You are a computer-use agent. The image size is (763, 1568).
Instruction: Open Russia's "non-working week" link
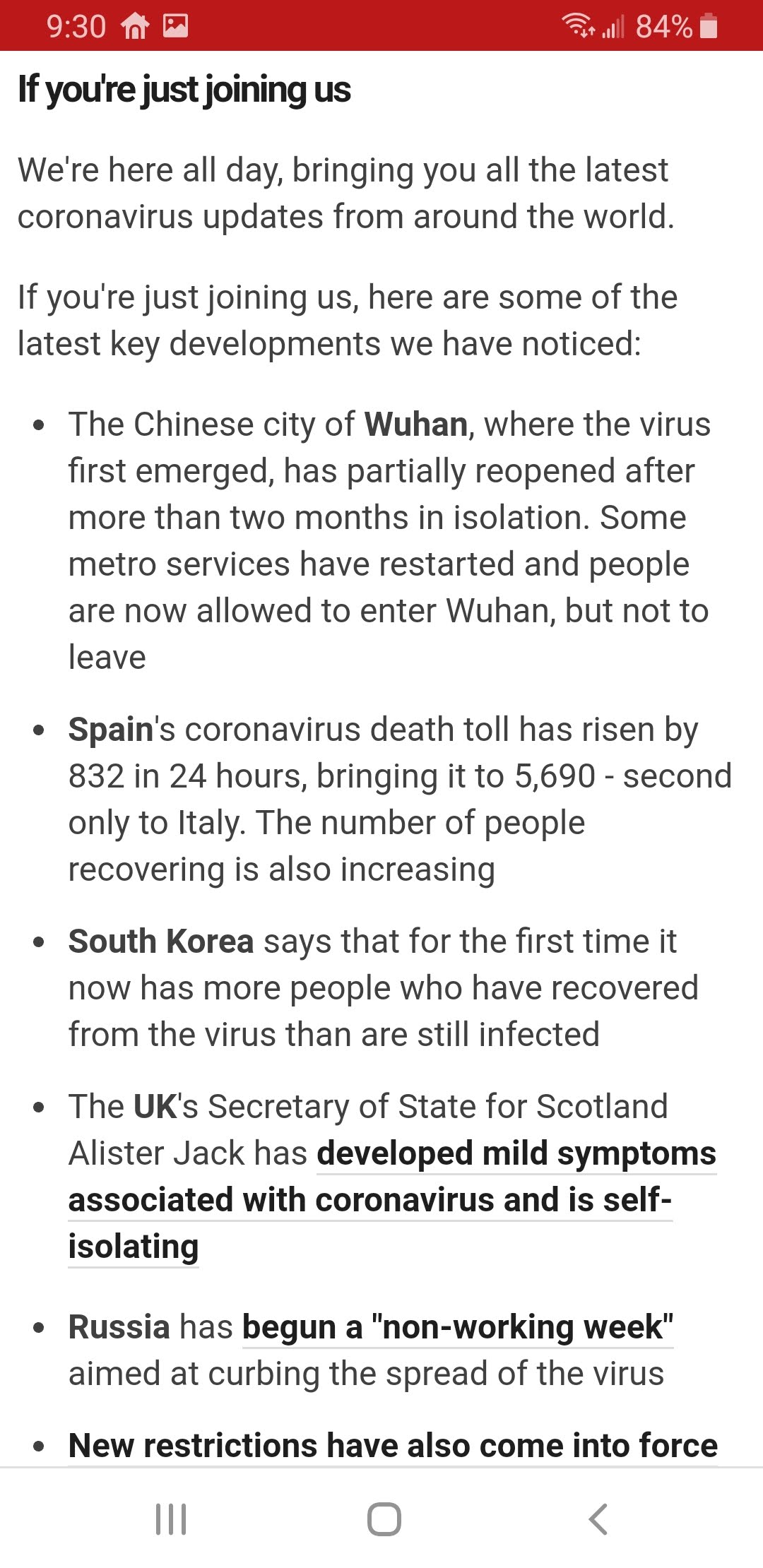click(x=457, y=1327)
